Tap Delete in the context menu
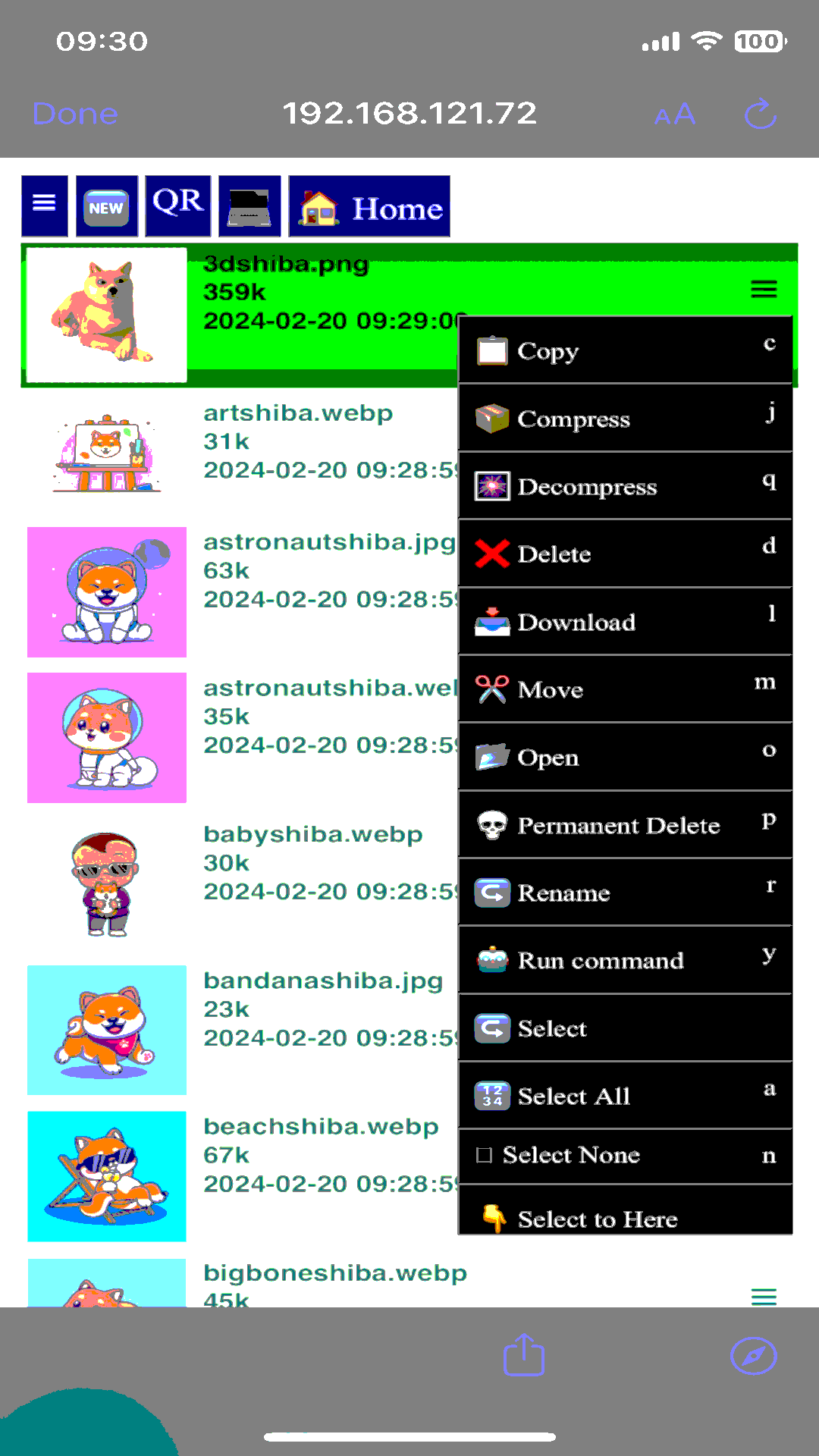Image resolution: width=819 pixels, height=1456 pixels. pyautogui.click(x=625, y=554)
